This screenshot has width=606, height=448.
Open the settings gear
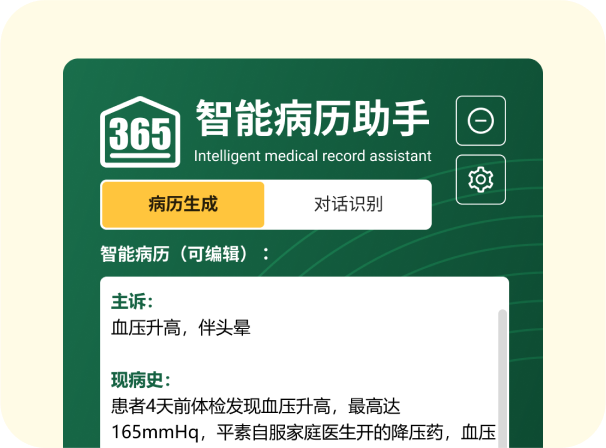click(481, 180)
